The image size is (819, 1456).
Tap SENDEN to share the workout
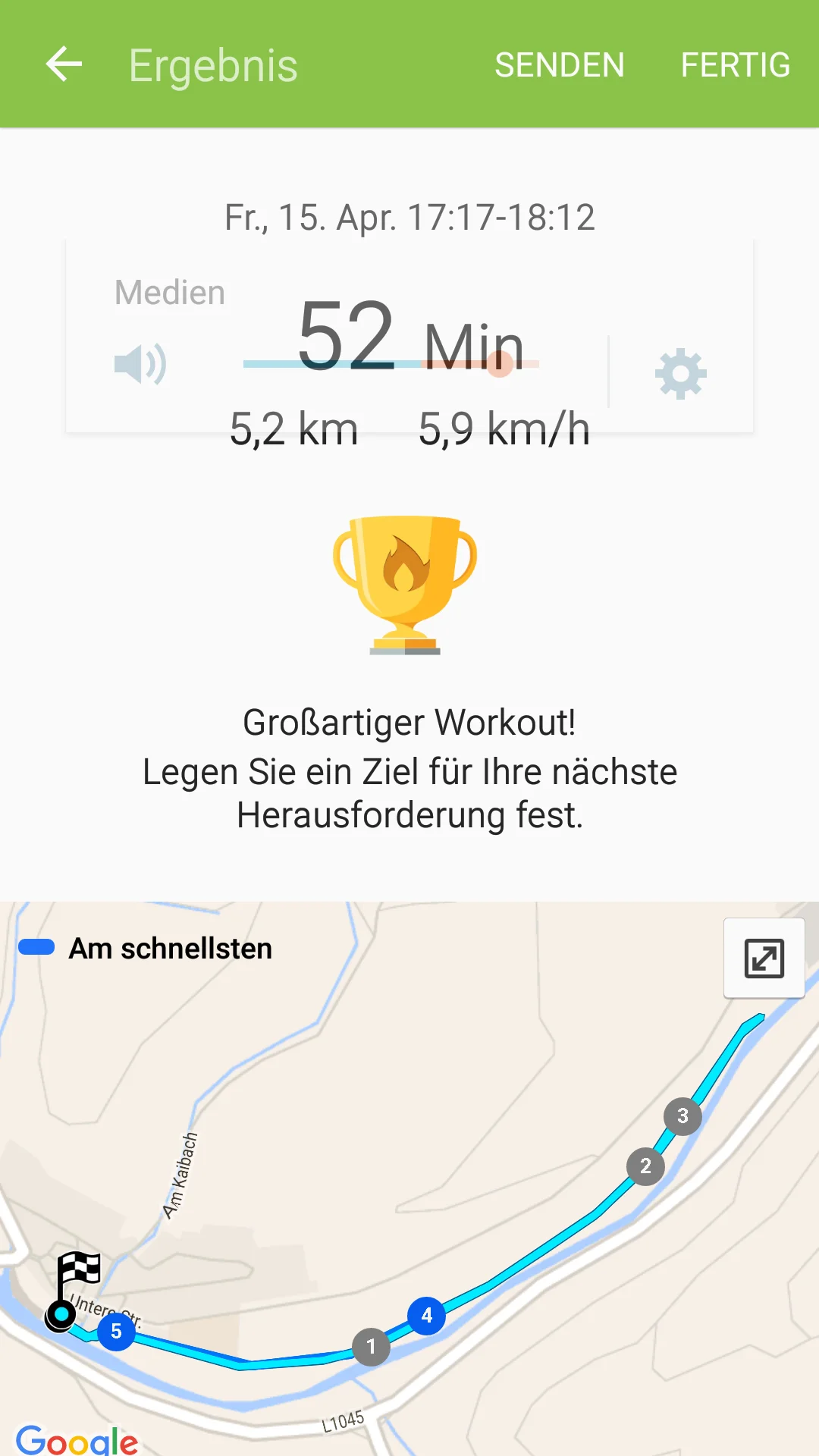[559, 65]
